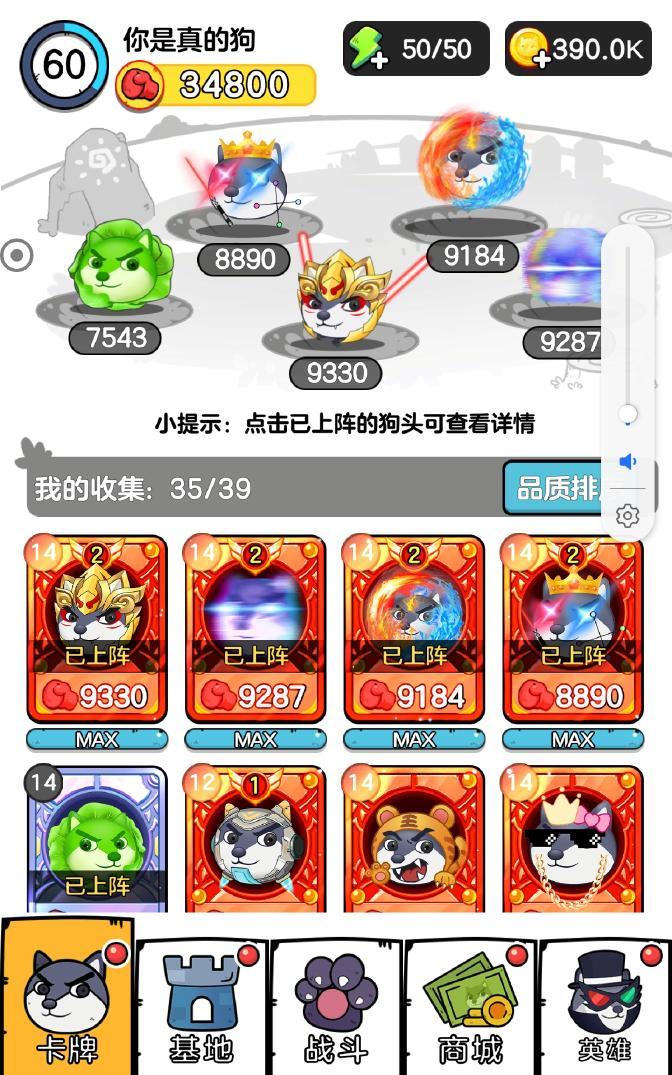
Task: Go to the 商城 shop tab
Action: coord(470,1008)
